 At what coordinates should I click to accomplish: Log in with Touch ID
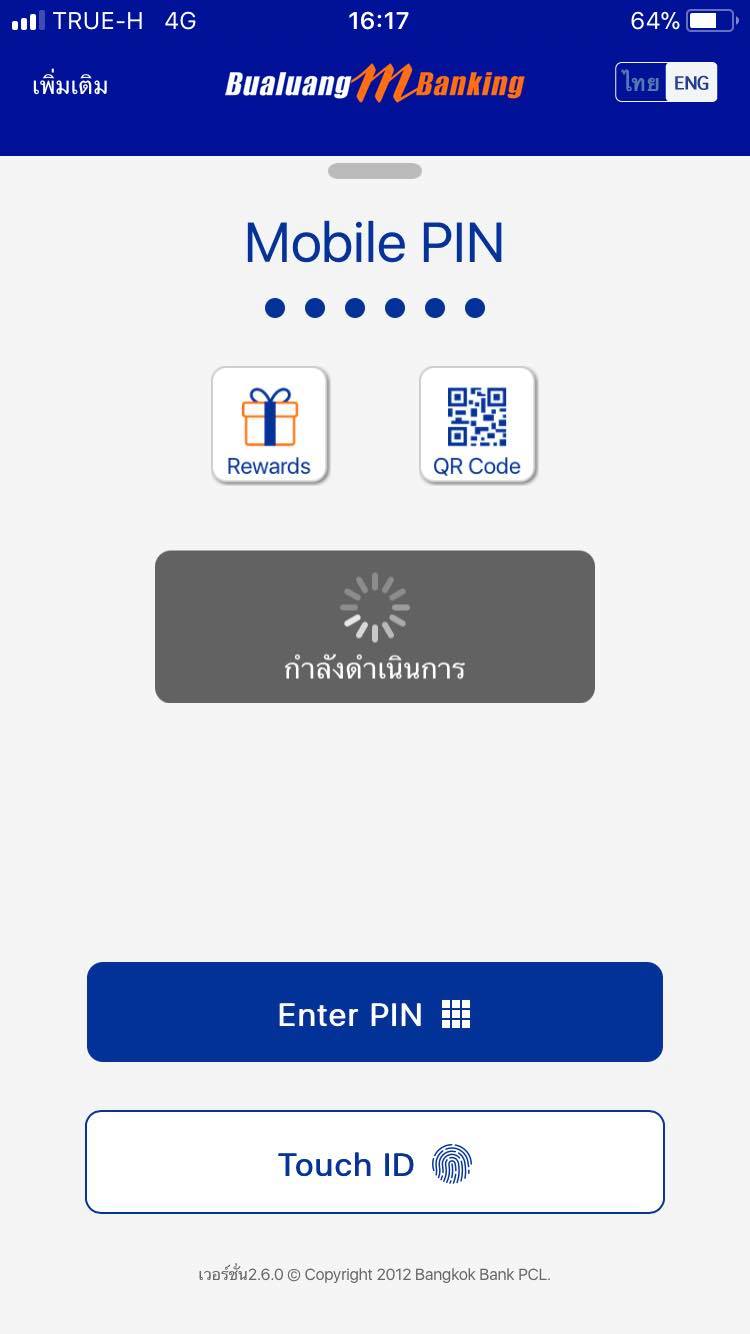(375, 1162)
